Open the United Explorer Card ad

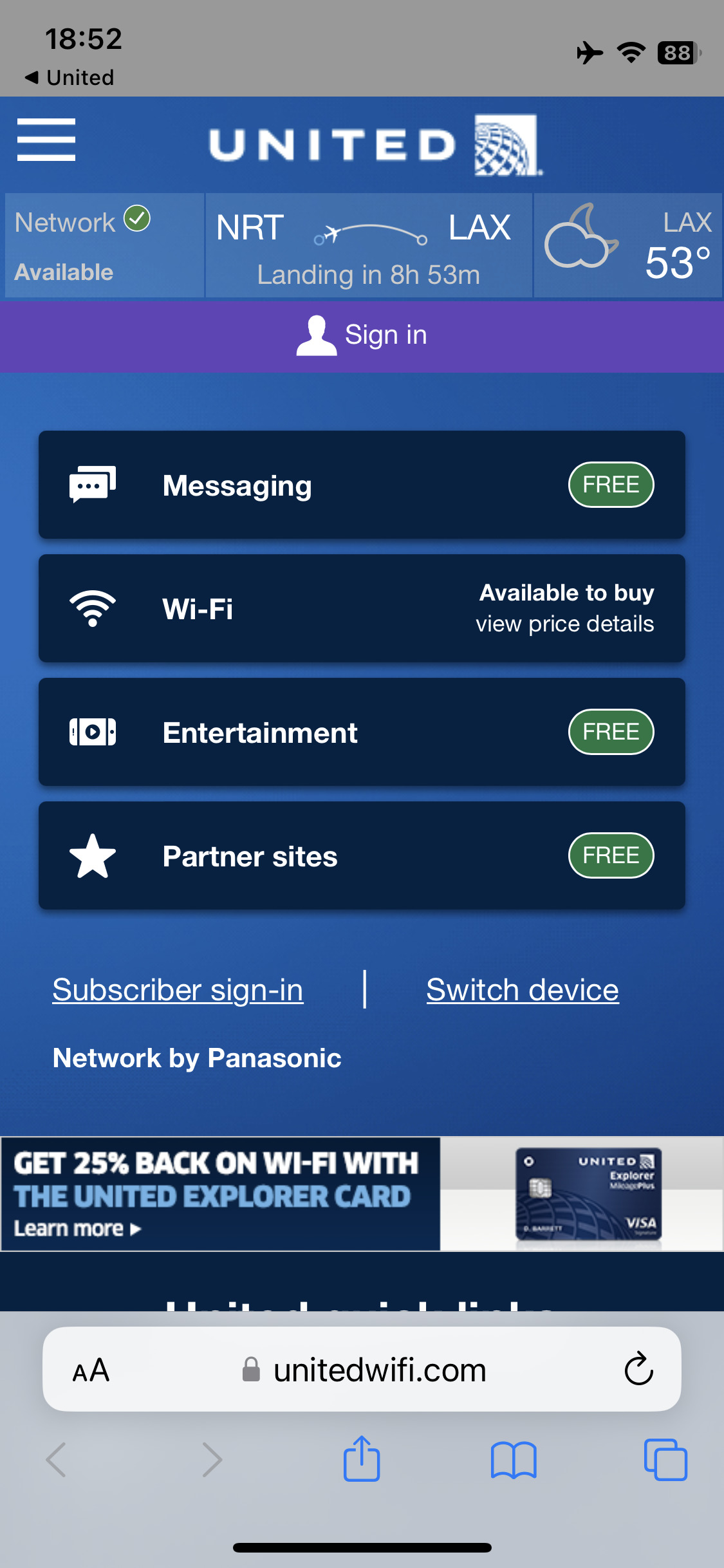[362, 1194]
